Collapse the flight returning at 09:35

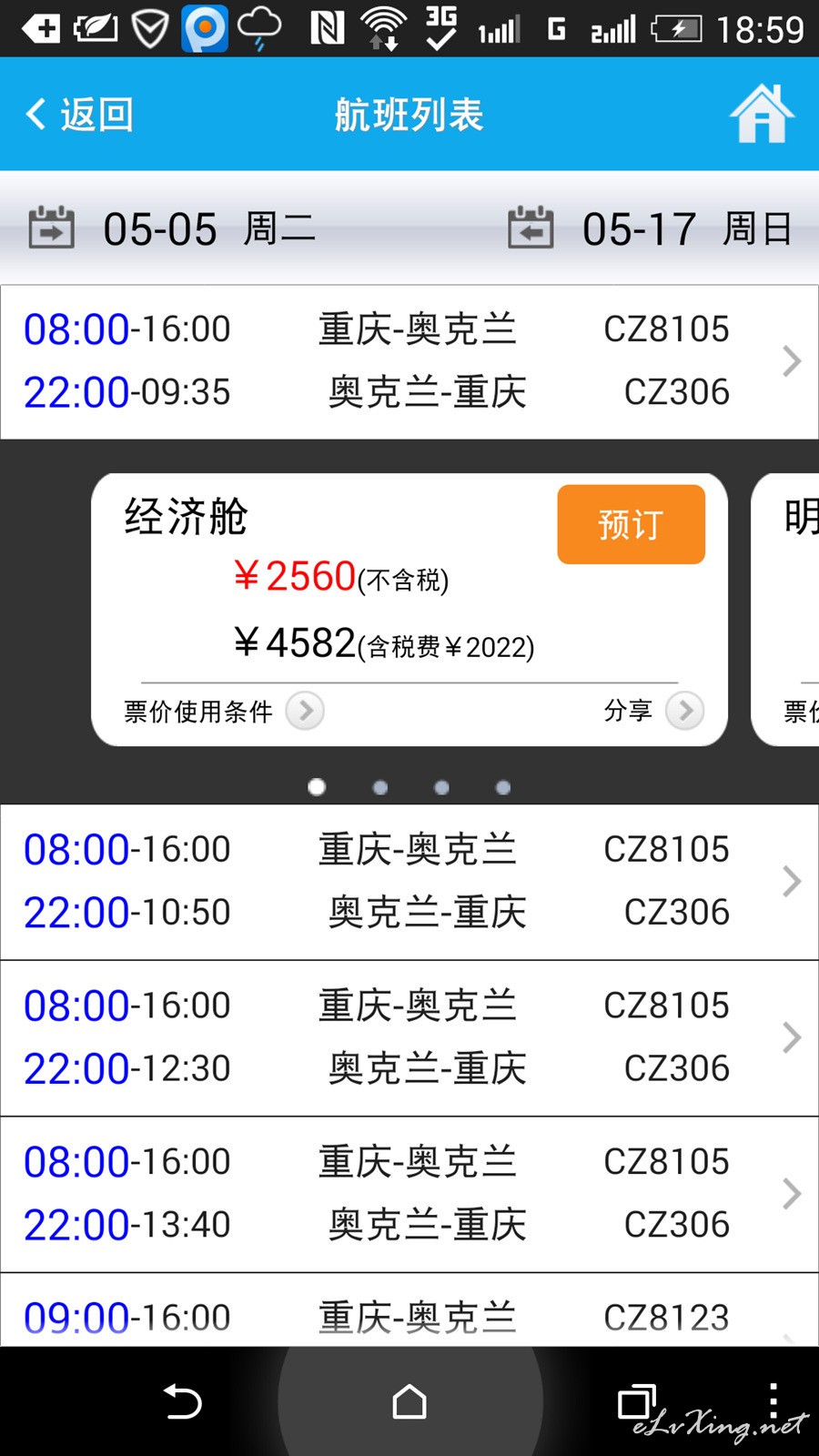click(409, 361)
